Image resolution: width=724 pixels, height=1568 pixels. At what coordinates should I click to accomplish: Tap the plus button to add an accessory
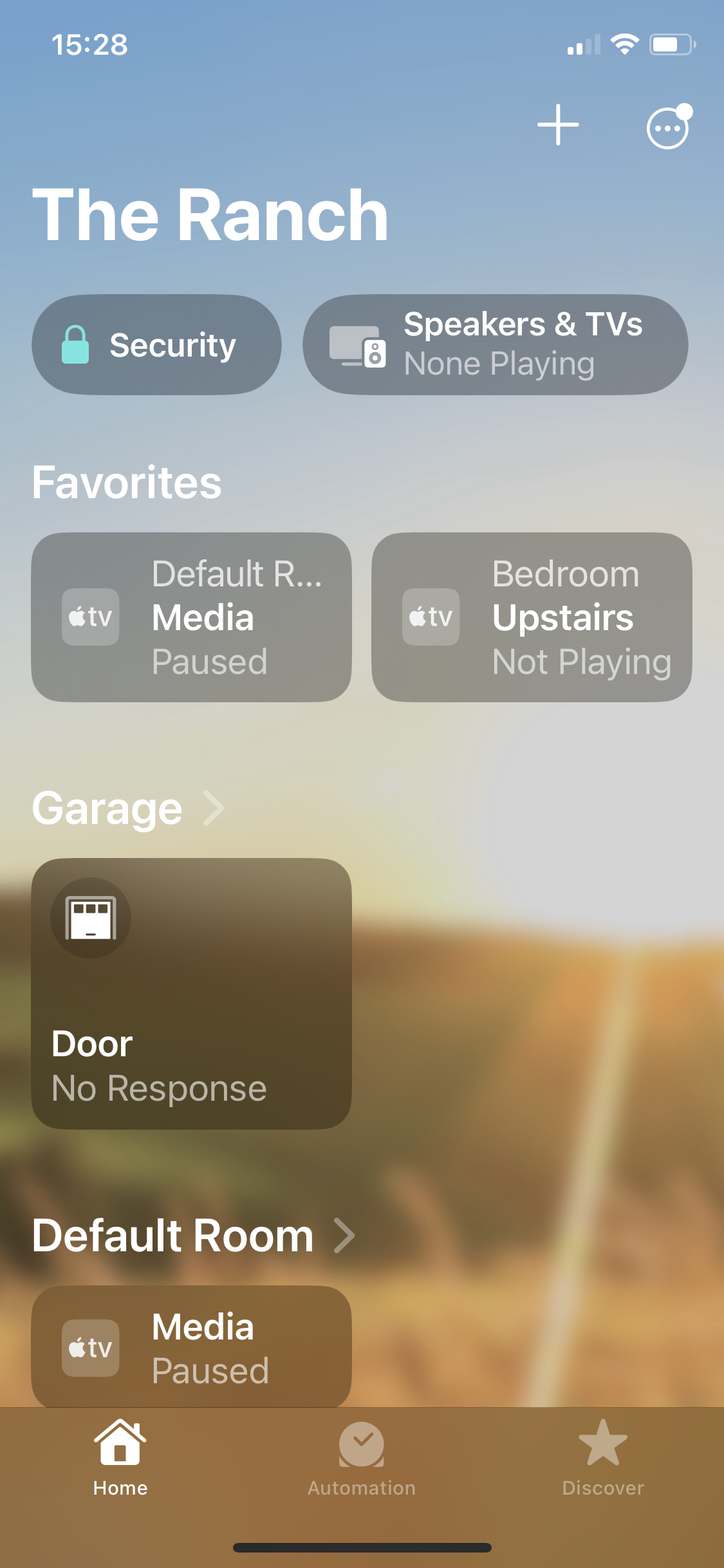(557, 125)
